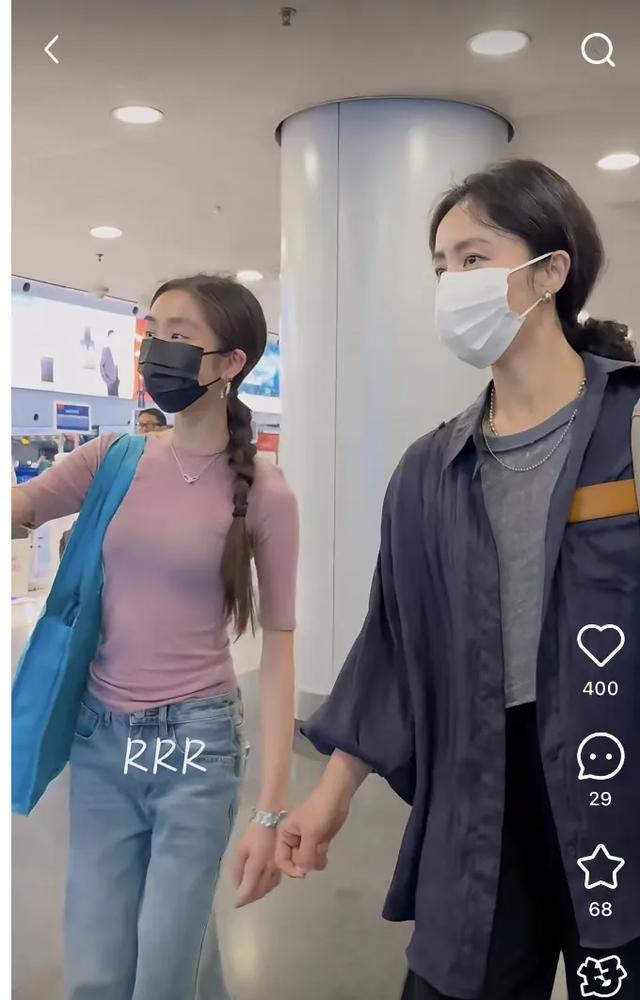Open search from the magnifier icon
The height and width of the screenshot is (1000, 640).
click(x=597, y=49)
